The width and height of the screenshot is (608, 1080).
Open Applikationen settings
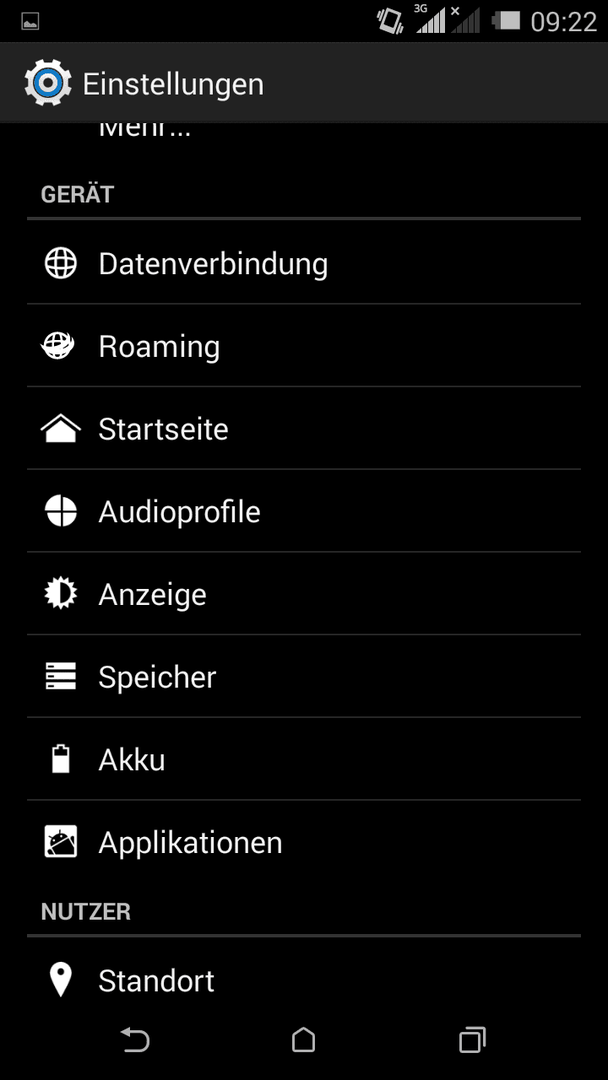point(304,842)
